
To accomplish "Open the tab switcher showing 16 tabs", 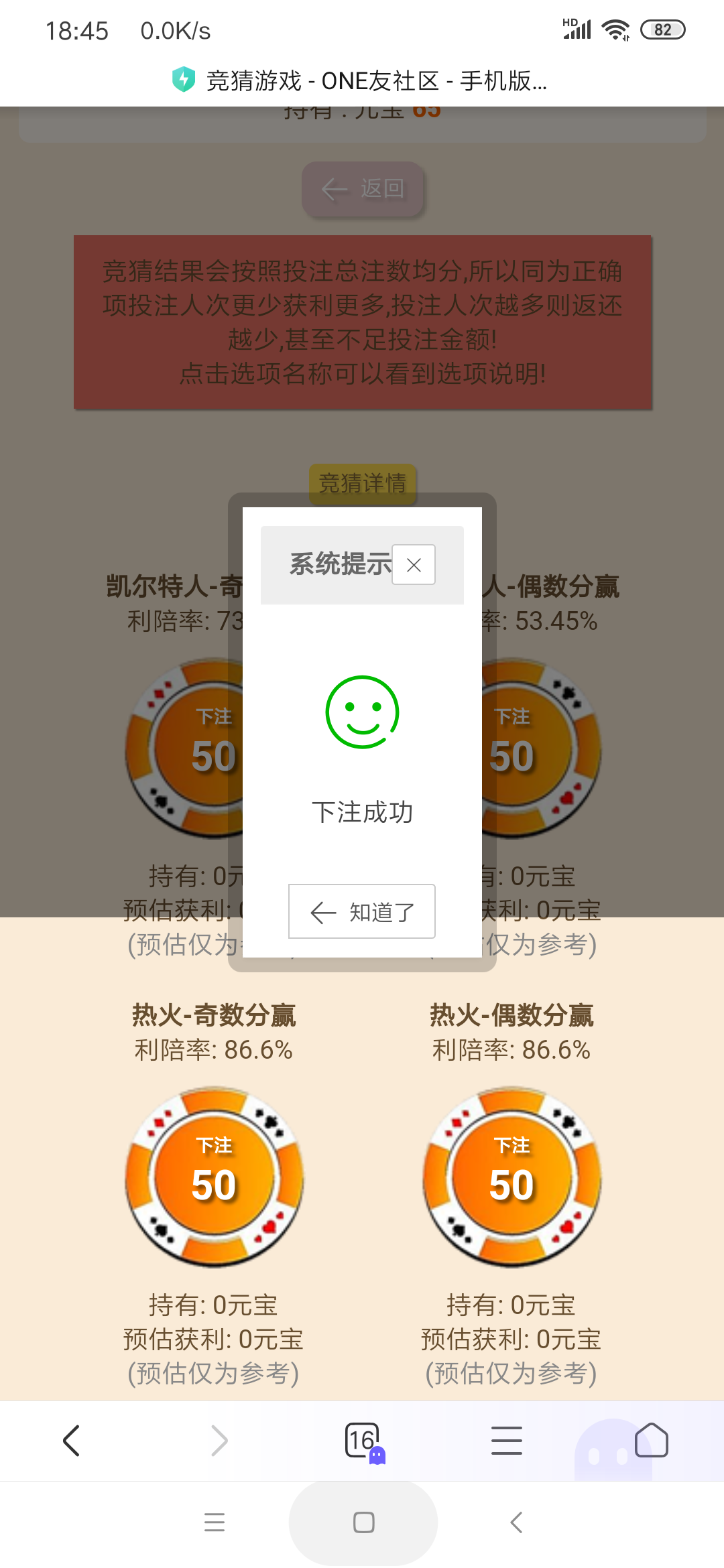I will pyautogui.click(x=362, y=1441).
